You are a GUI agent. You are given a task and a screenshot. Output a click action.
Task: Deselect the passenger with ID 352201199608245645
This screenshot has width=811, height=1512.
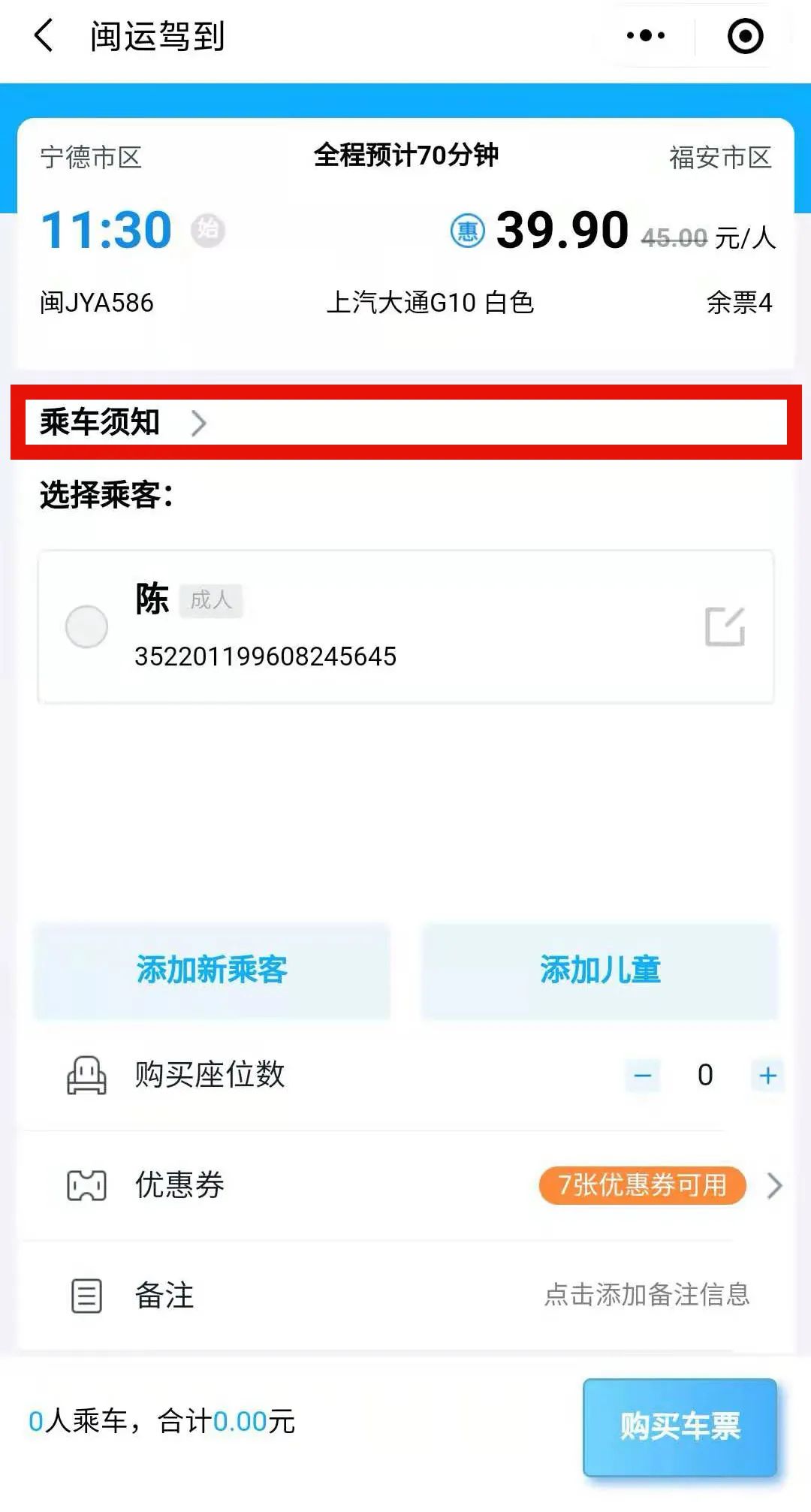click(86, 627)
